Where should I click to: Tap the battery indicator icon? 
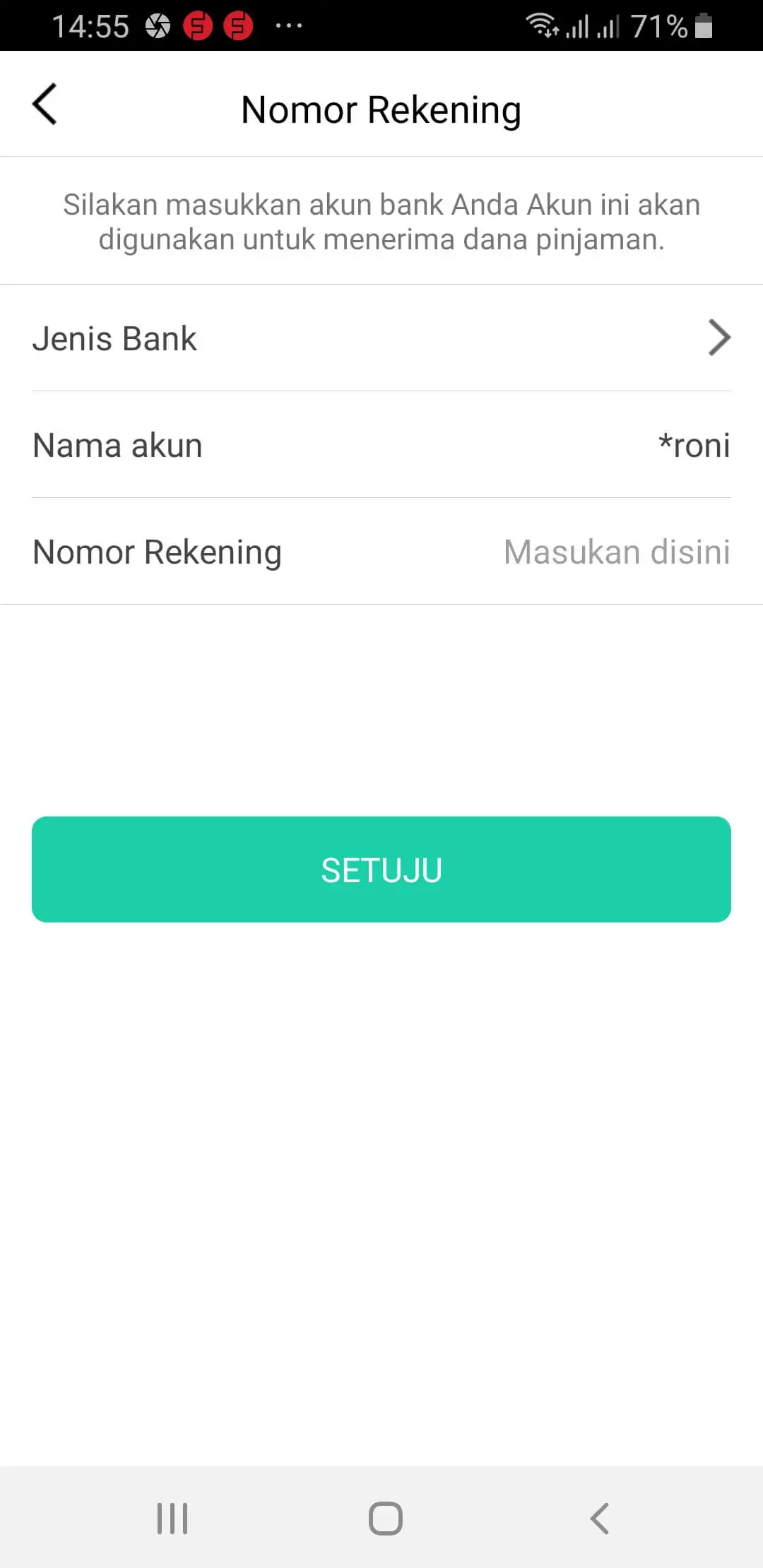click(703, 26)
